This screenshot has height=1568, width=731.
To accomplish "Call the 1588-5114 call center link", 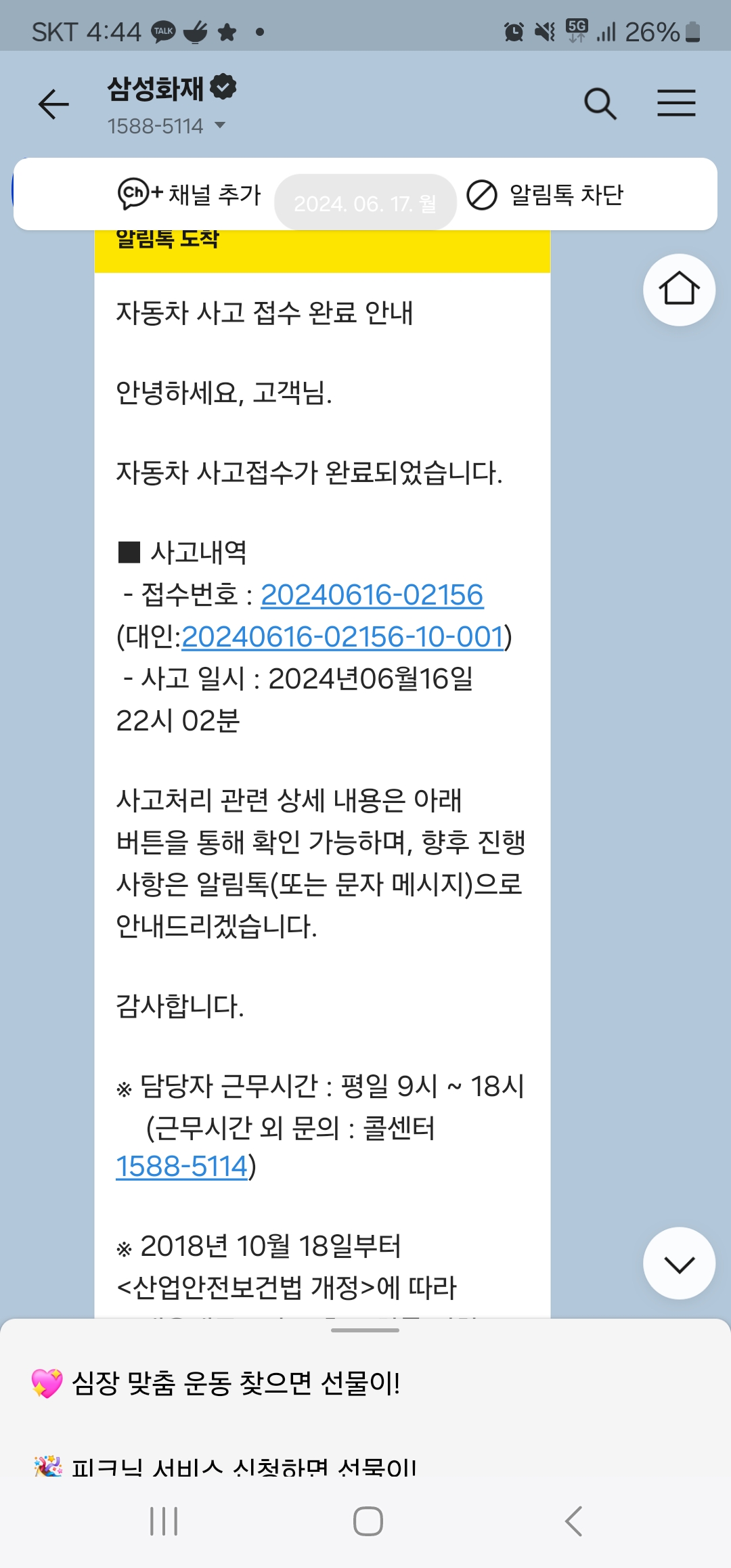I will click(x=182, y=1167).
